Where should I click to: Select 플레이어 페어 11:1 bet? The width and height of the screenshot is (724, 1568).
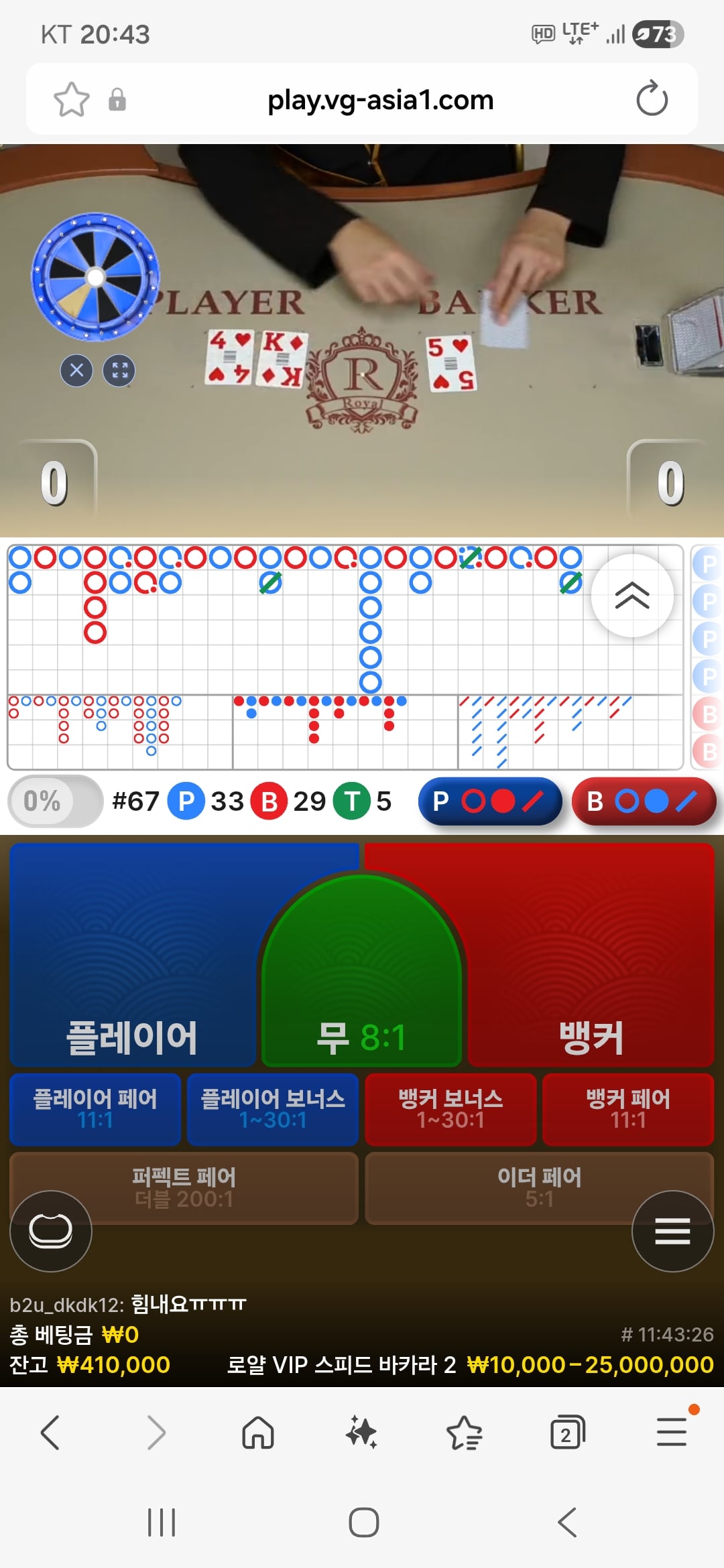95,1109
